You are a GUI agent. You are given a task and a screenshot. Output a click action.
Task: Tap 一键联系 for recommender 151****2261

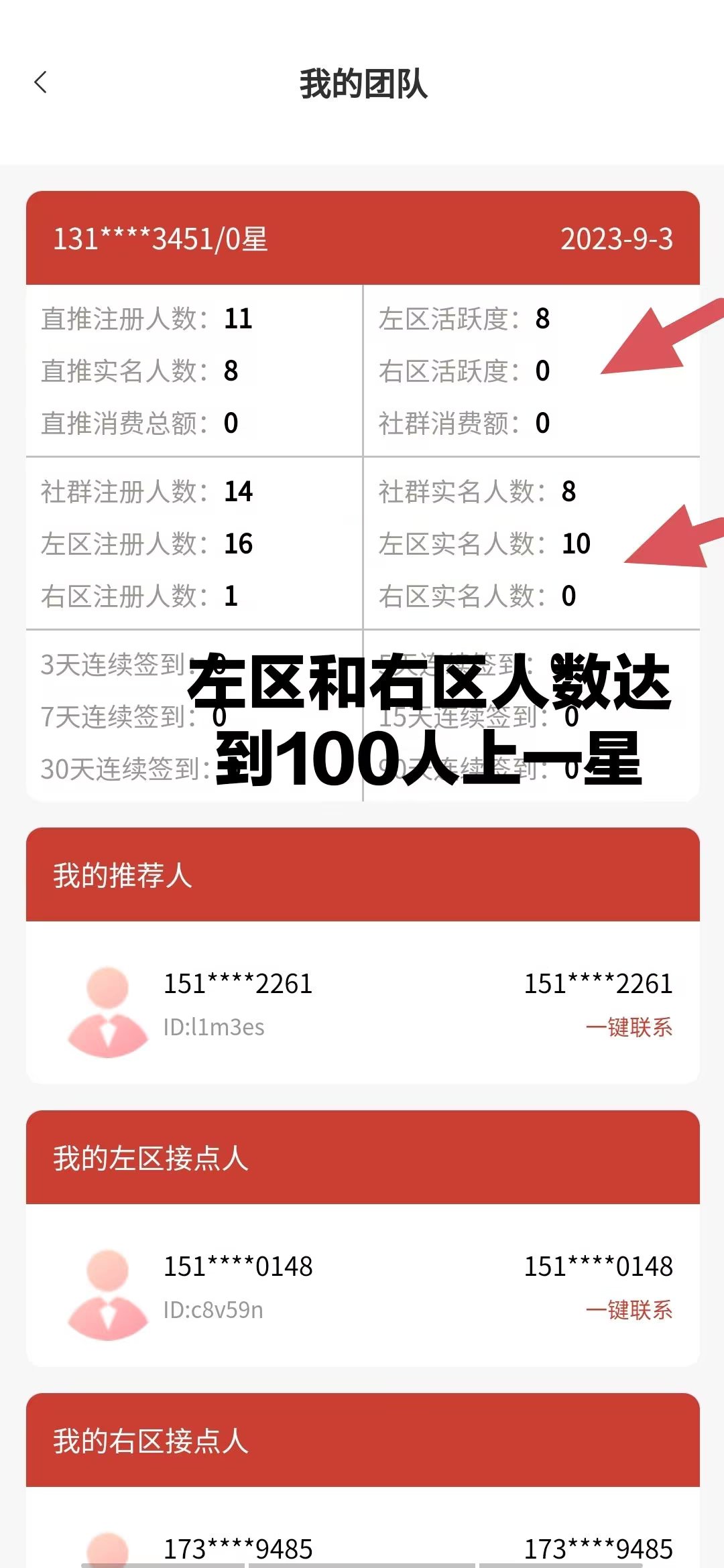(629, 1027)
